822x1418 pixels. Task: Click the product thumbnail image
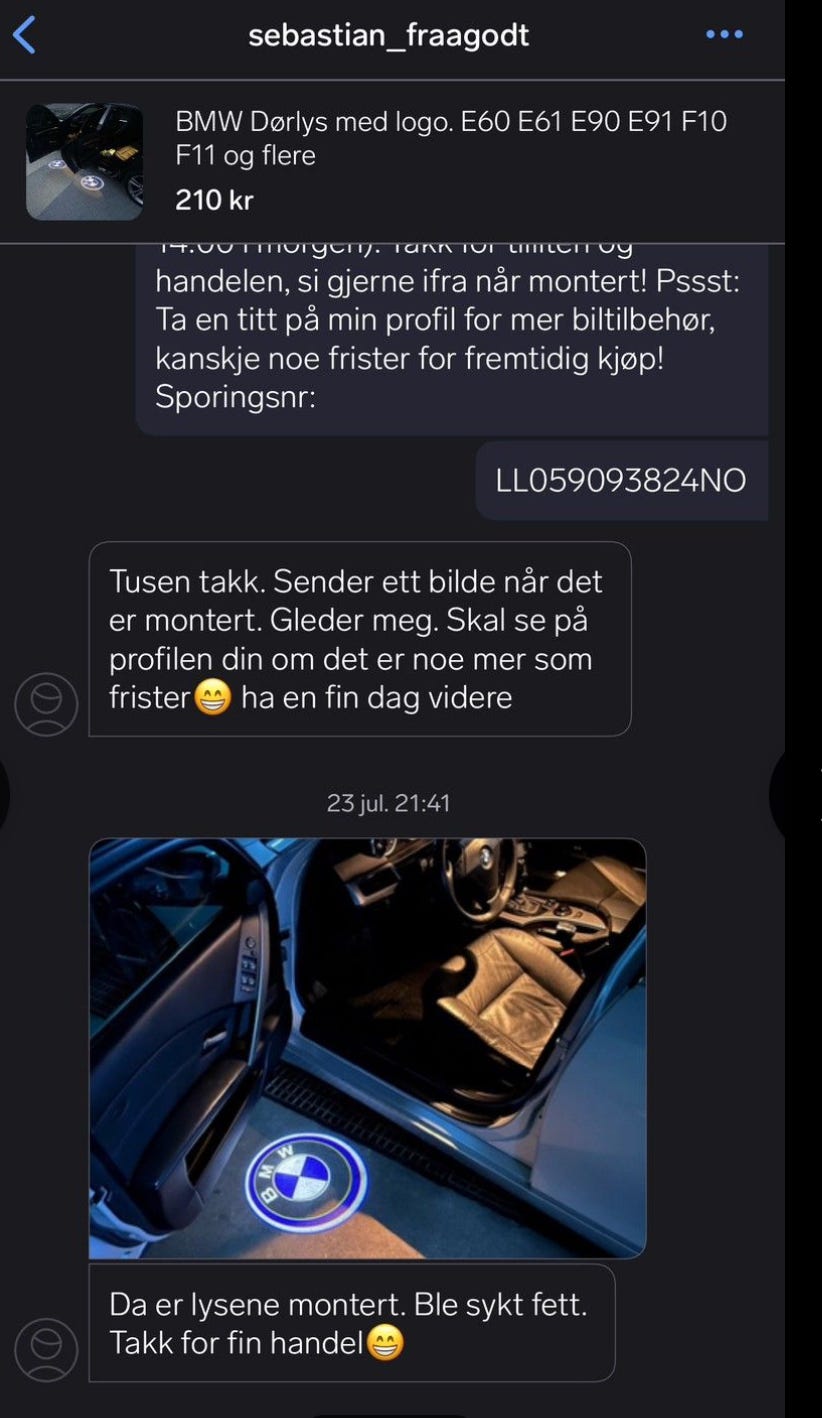[x=84, y=162]
